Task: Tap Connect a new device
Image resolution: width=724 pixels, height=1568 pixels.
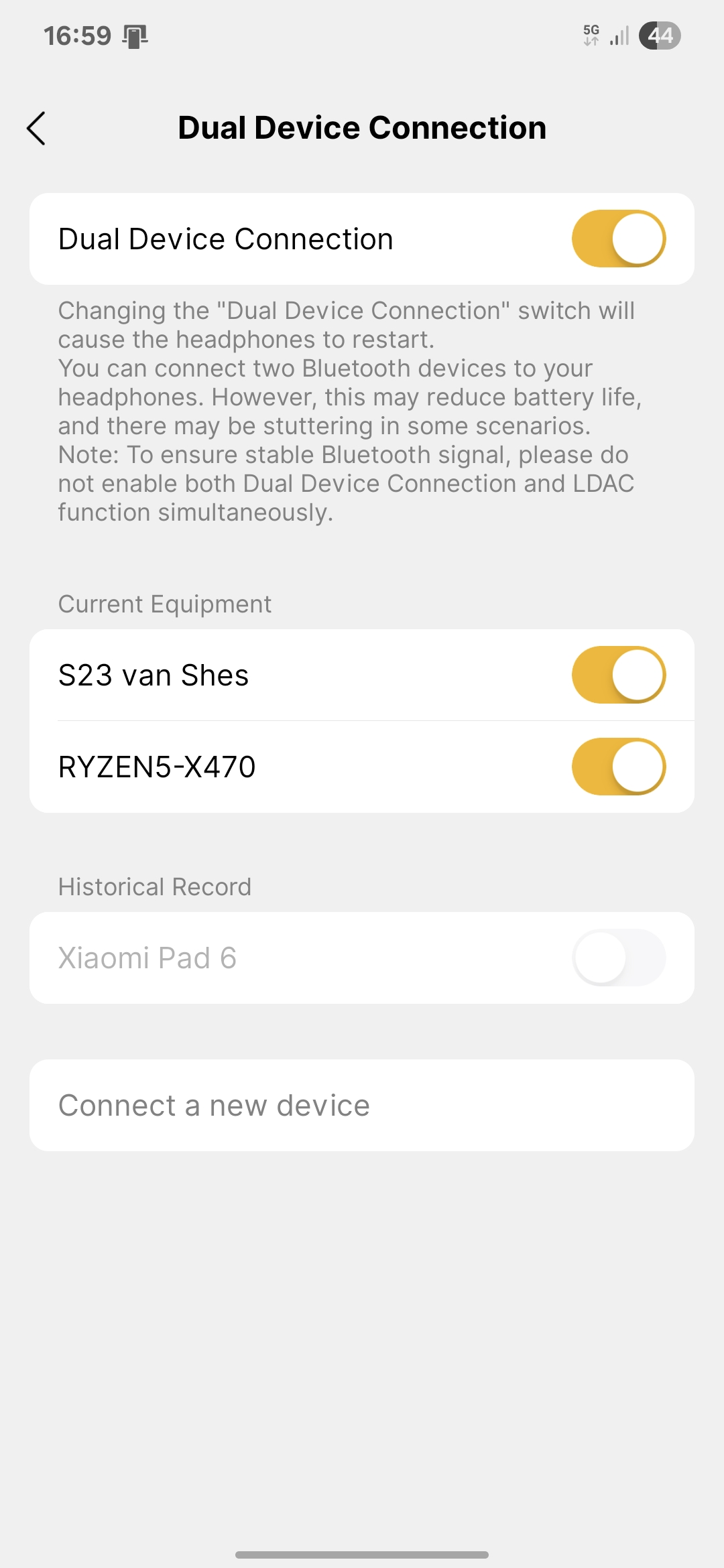Action: click(362, 1106)
